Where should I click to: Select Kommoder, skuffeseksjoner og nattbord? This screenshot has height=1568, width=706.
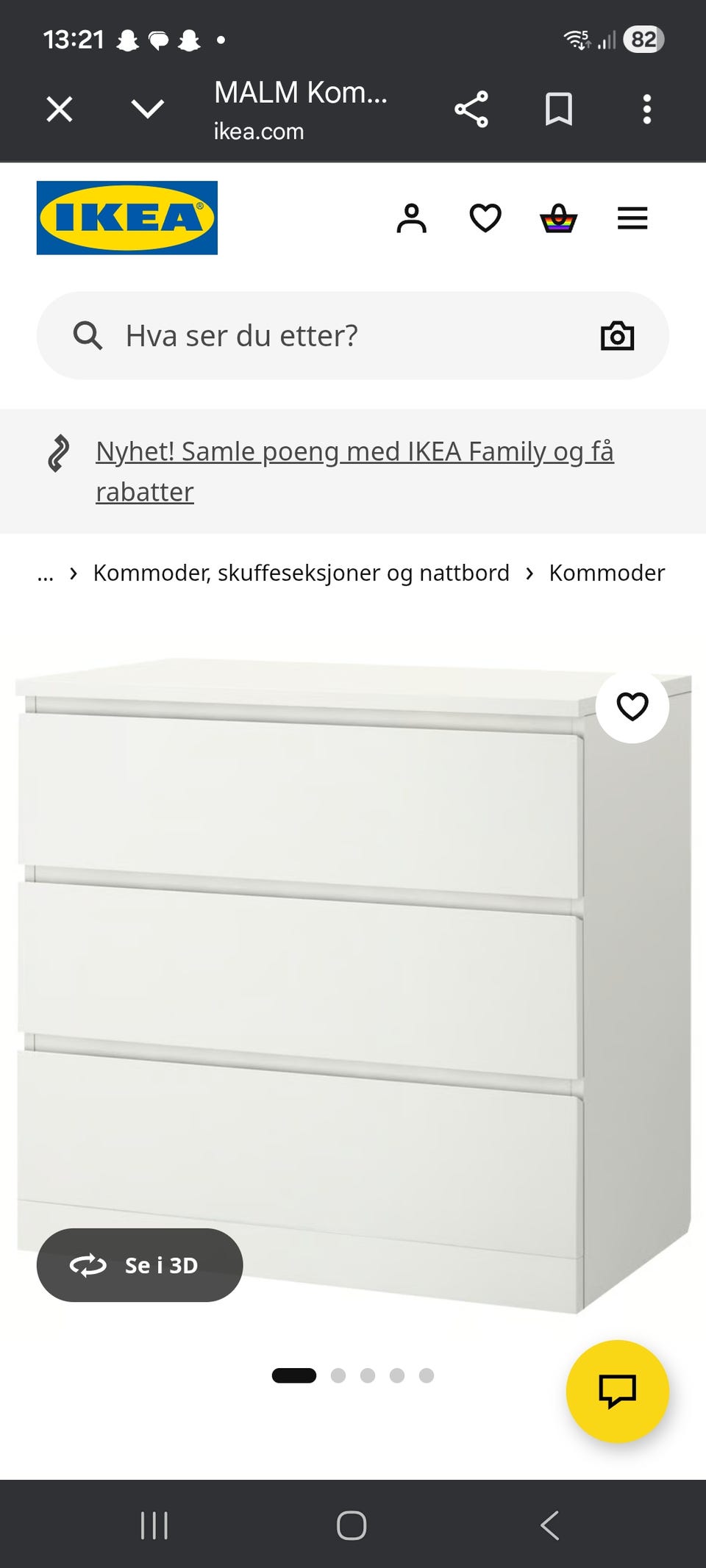tap(300, 573)
